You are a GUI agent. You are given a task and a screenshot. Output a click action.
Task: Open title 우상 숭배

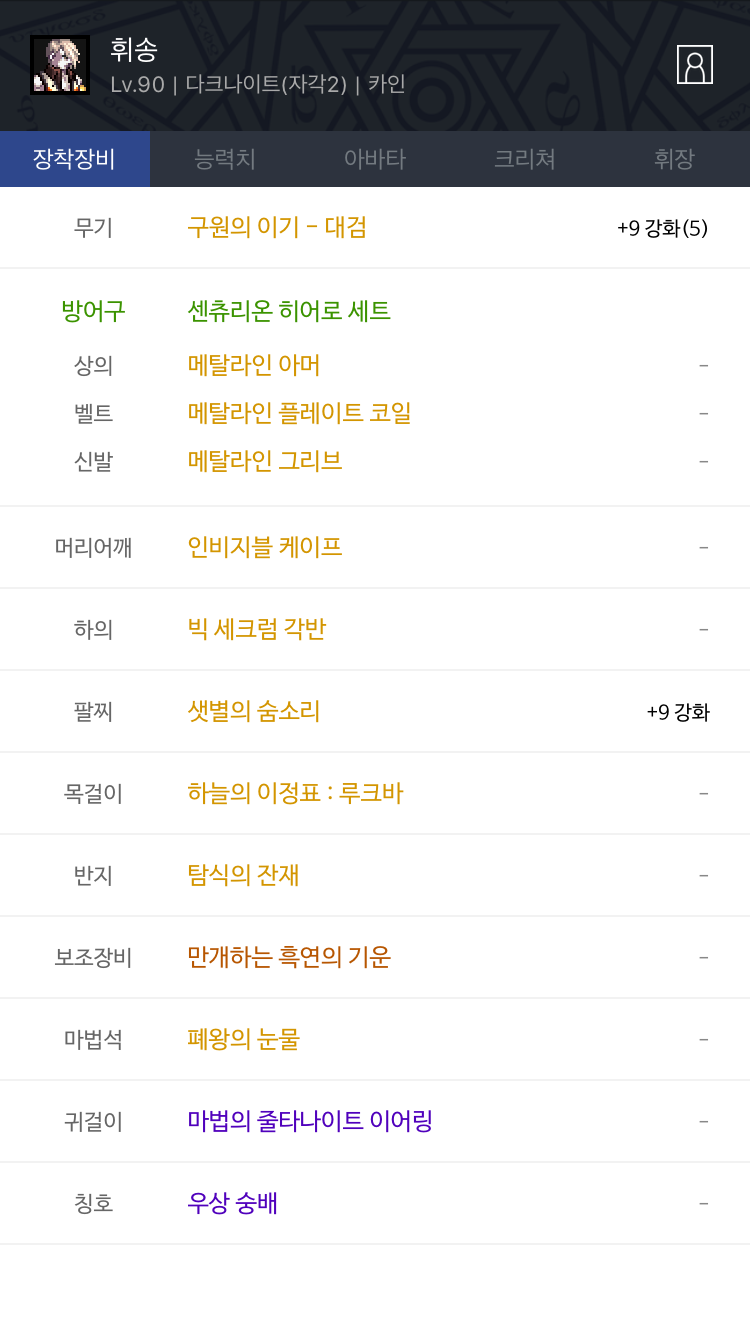click(232, 1203)
